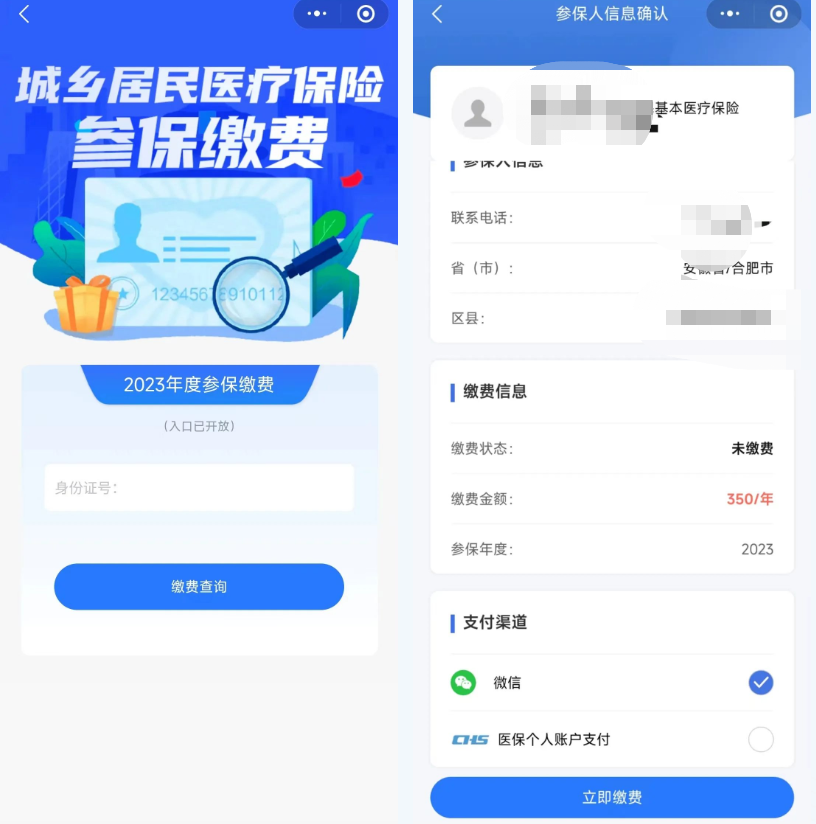Open the more menu beside 参保人信息确认
Image resolution: width=816 pixels, height=824 pixels.
[x=730, y=14]
